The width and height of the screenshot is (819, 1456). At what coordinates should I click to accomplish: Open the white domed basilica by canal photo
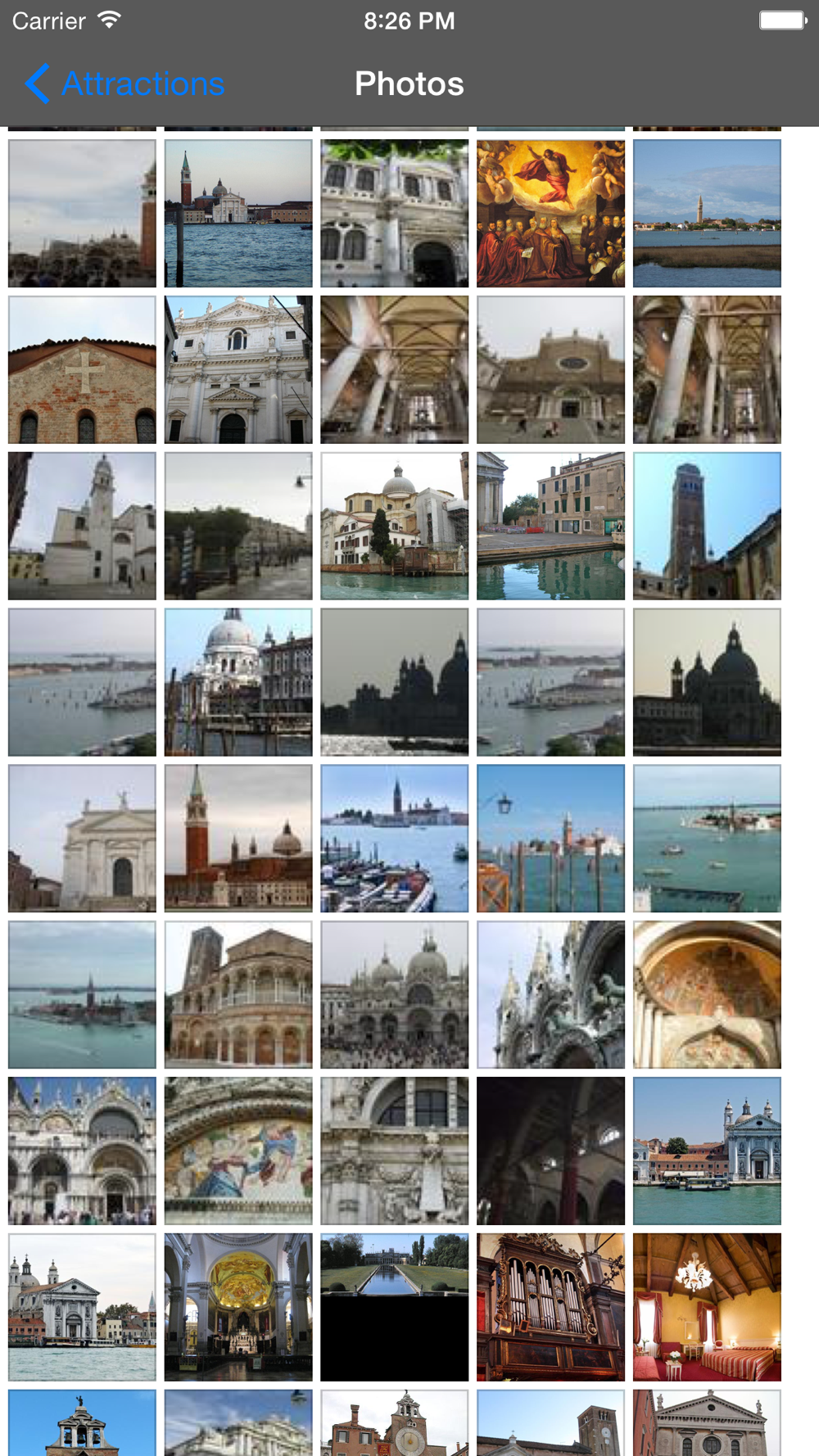(238, 681)
